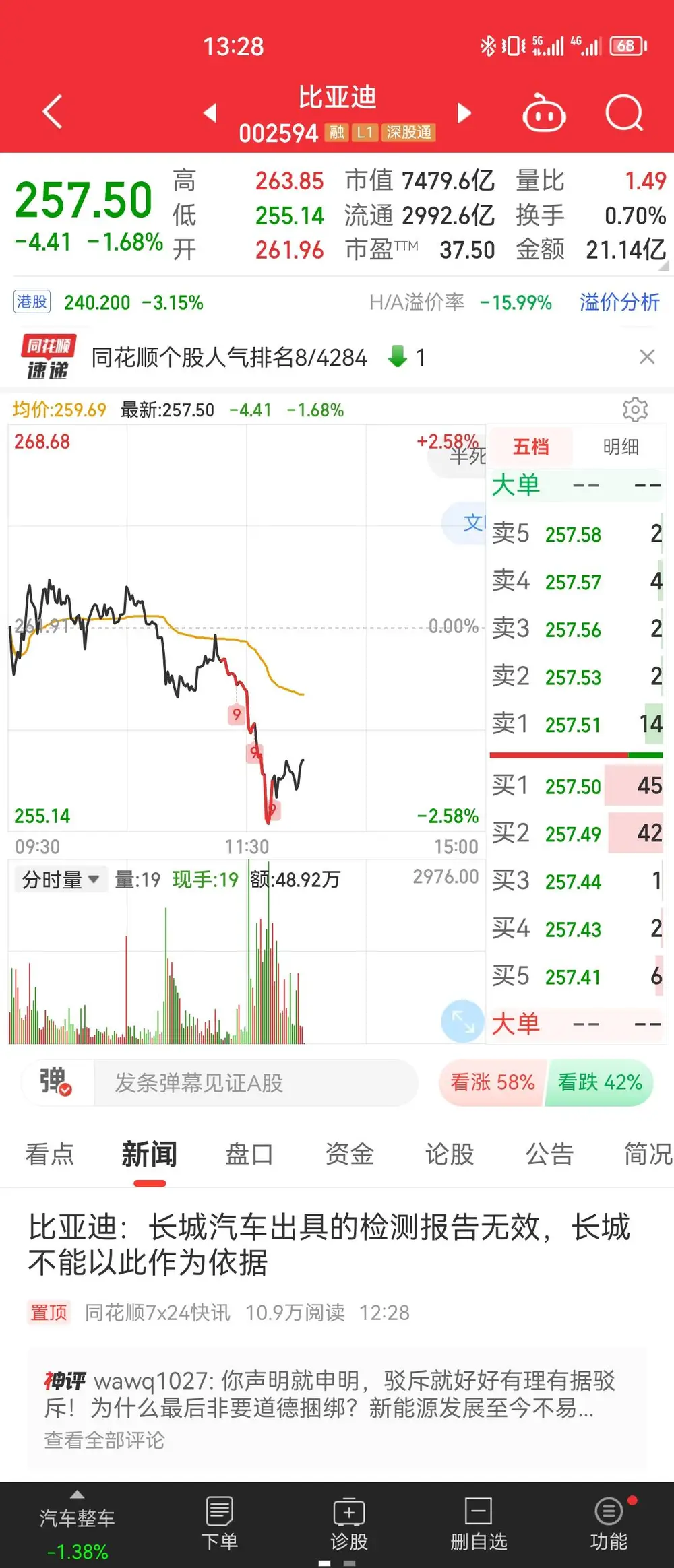Vote 看涨 58%
The width and height of the screenshot is (674, 1568).
[492, 1082]
